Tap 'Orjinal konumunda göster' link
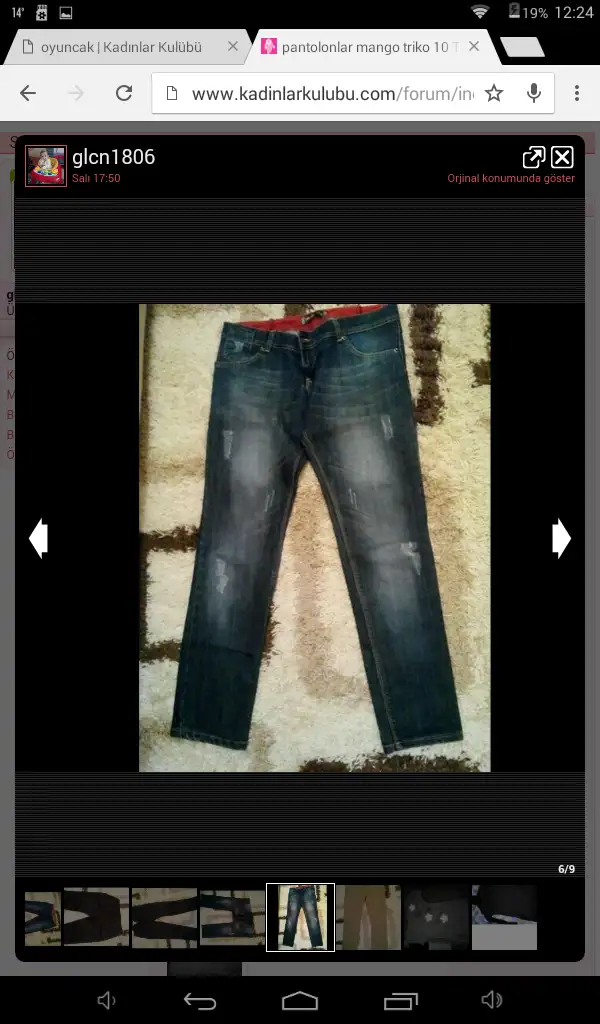This screenshot has height=1024, width=600. click(x=510, y=179)
